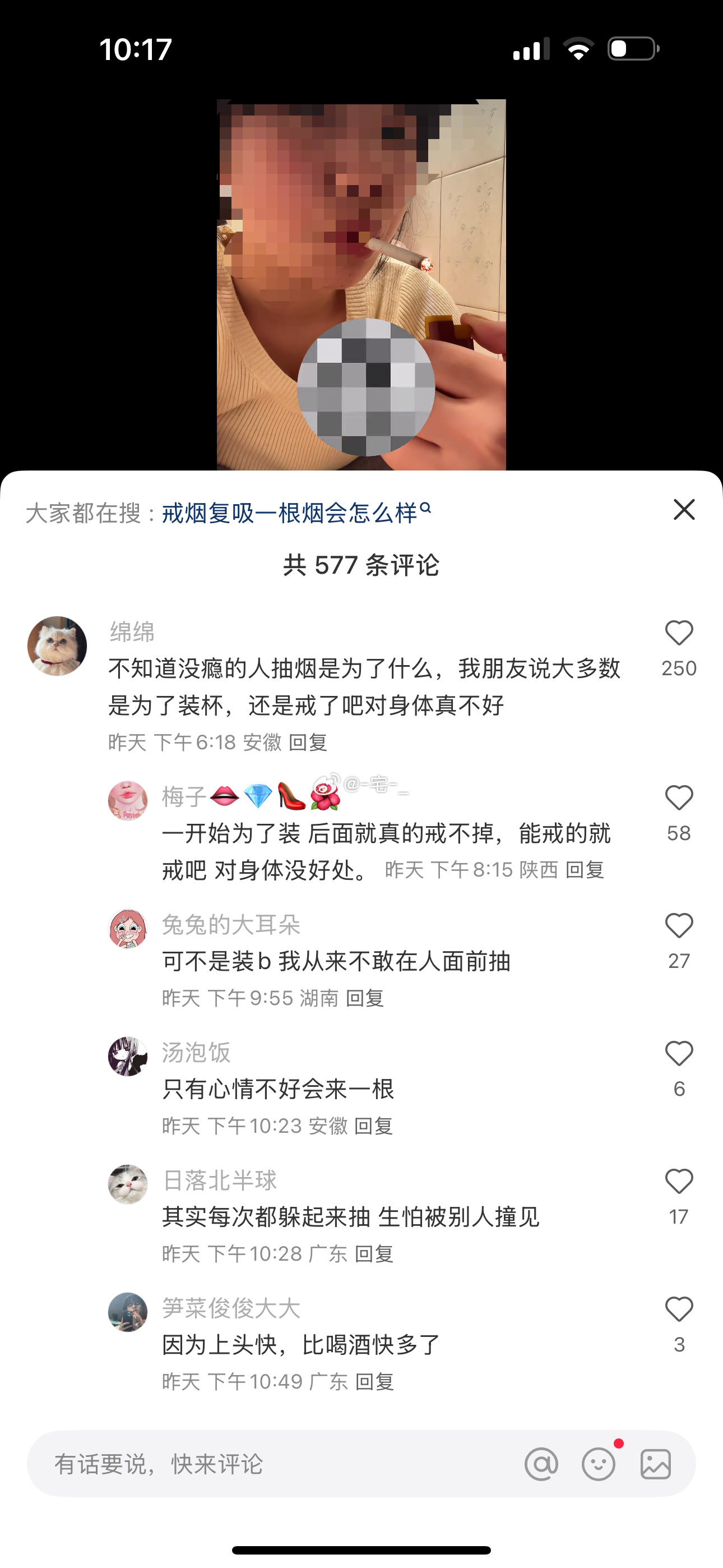This screenshot has width=723, height=1568.
Task: Like 梅子's reply
Action: (x=679, y=798)
